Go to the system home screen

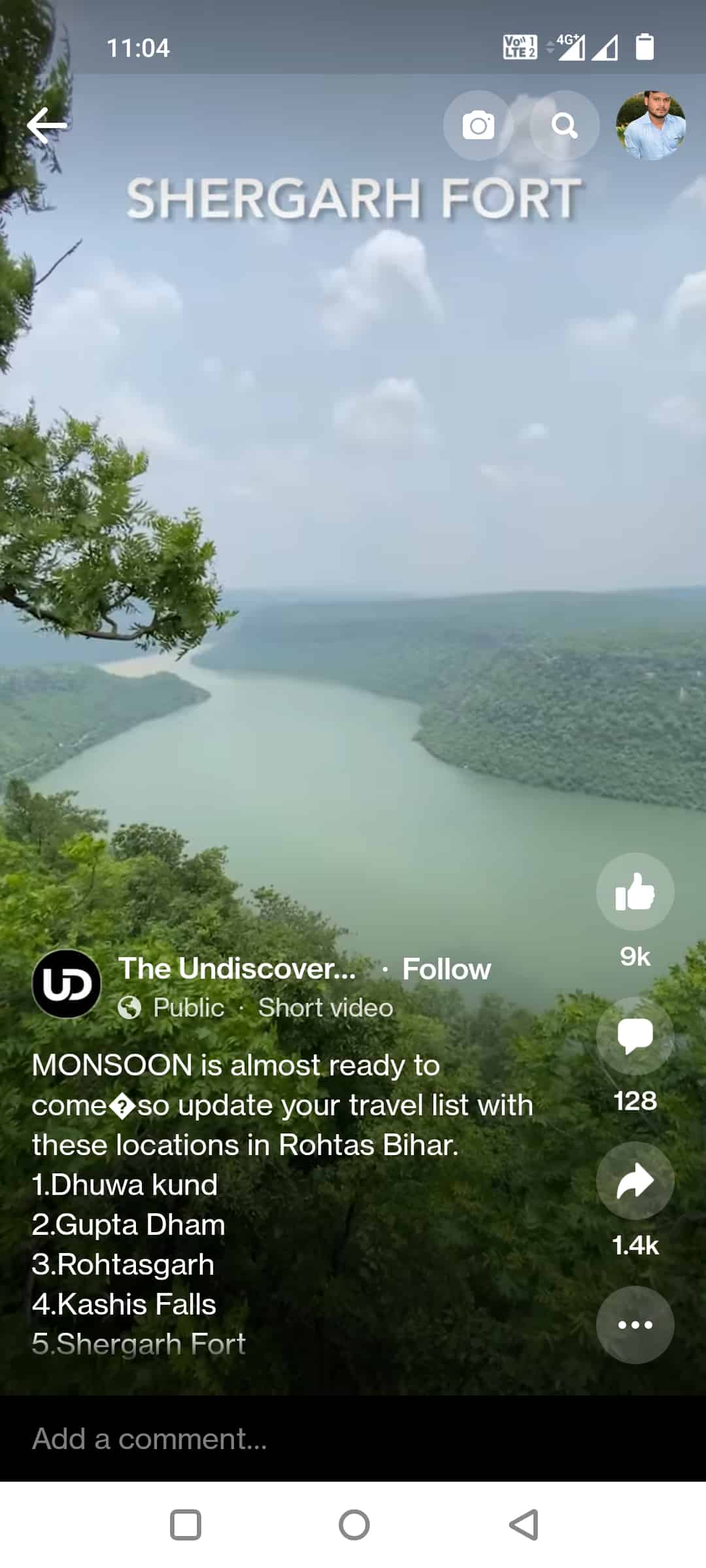click(x=354, y=1526)
